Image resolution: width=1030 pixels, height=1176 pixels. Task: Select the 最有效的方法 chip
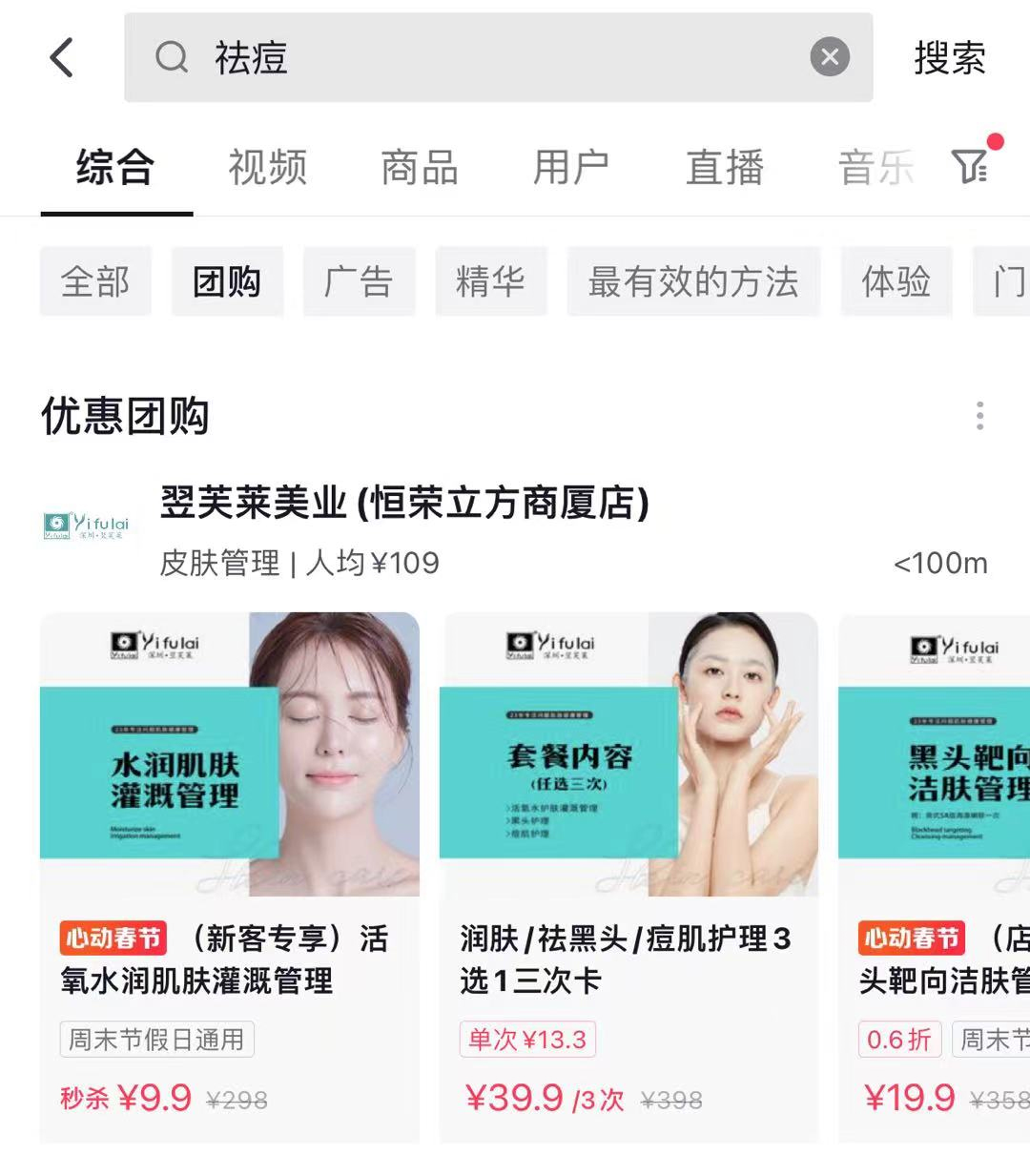(693, 281)
